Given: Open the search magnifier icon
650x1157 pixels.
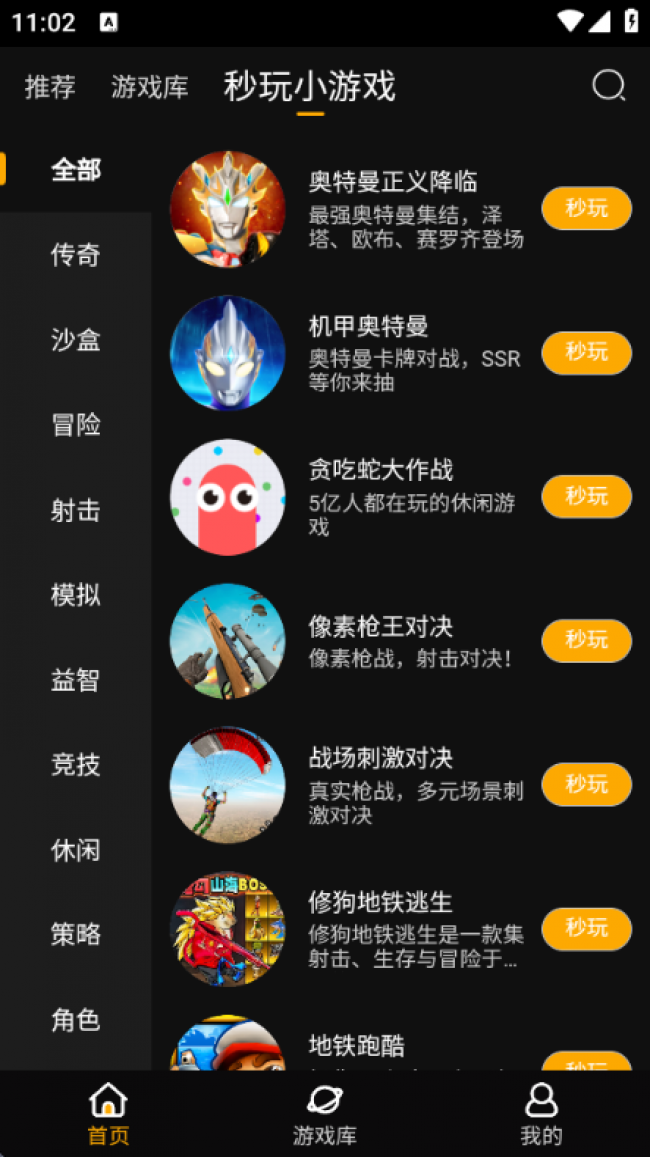Looking at the screenshot, I should [608, 86].
